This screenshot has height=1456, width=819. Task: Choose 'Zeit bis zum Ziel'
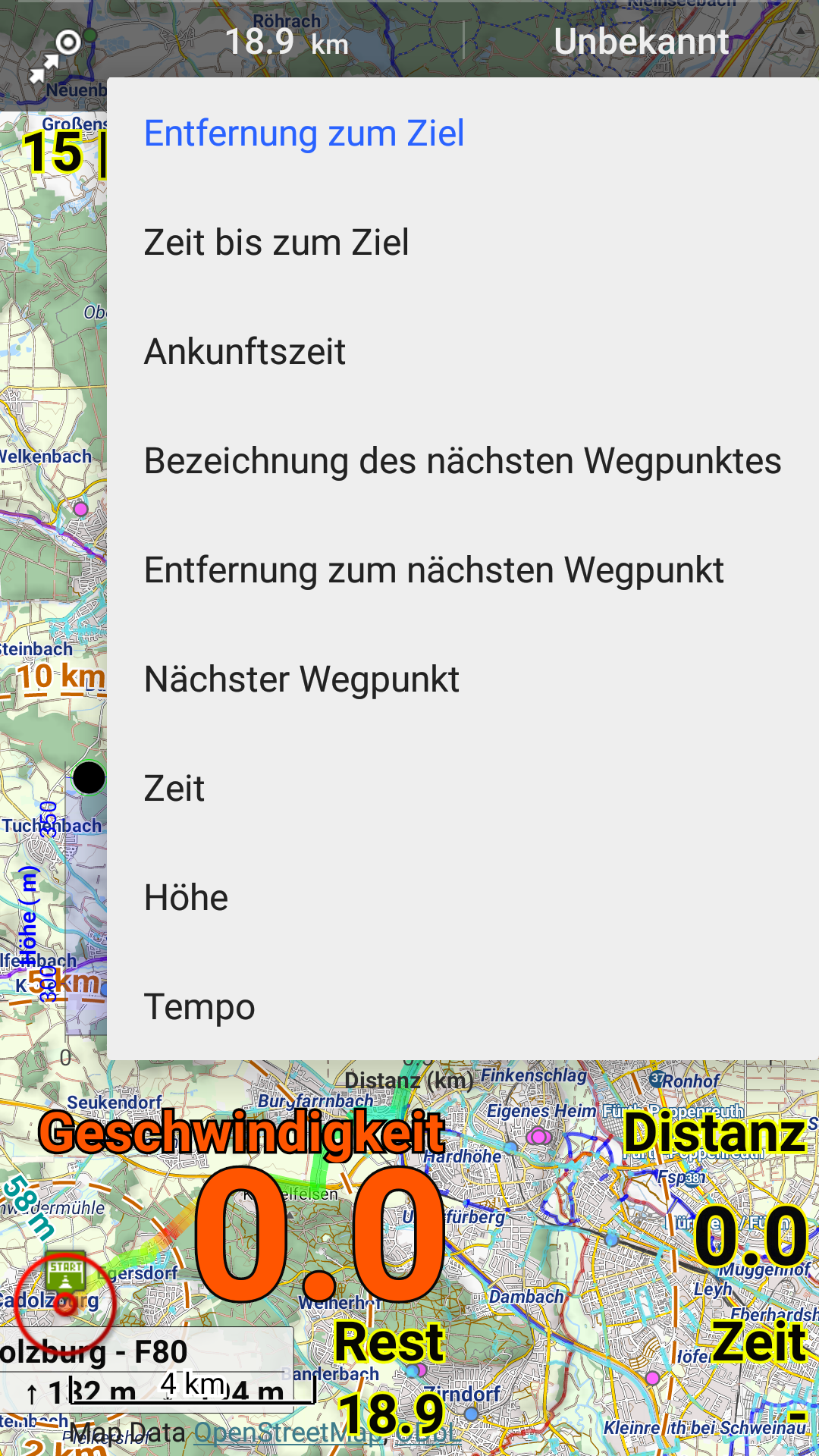click(x=276, y=243)
